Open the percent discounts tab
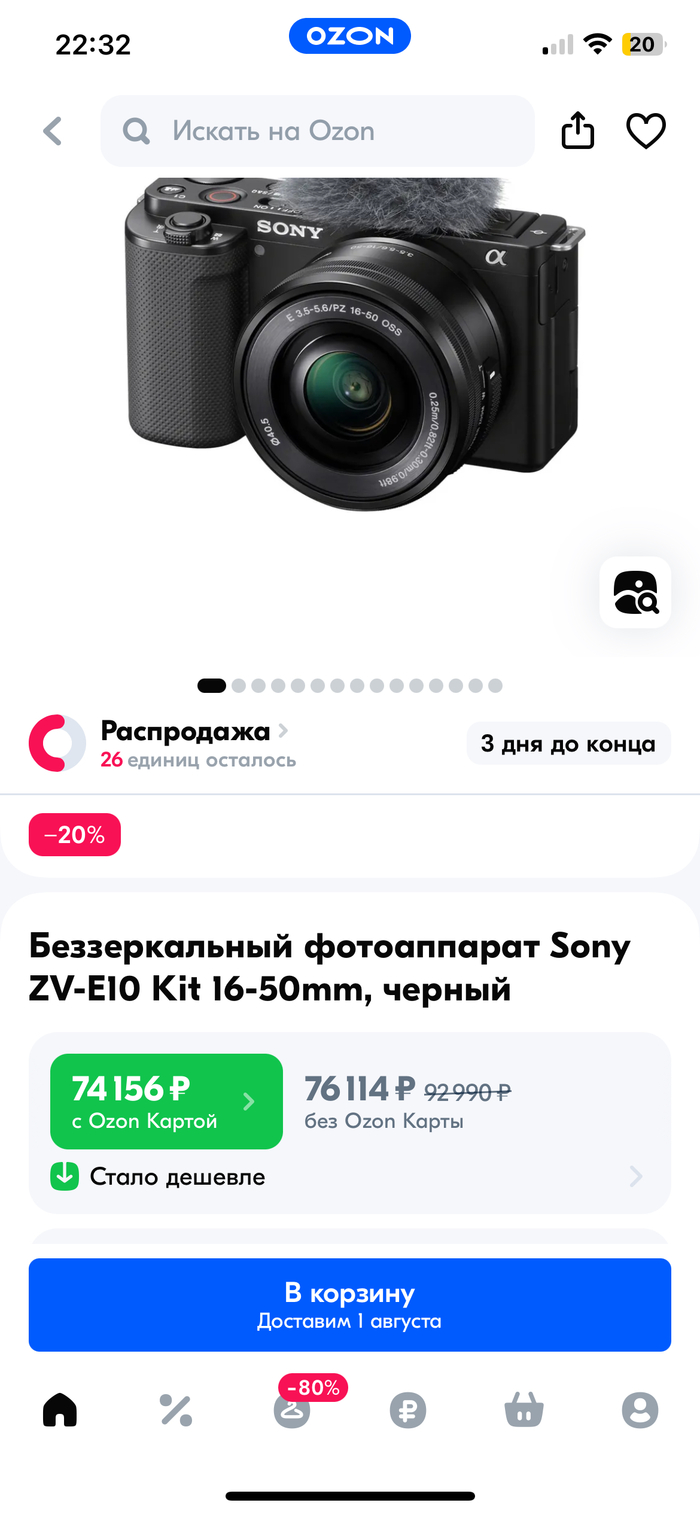Viewport: 700px width, 1515px height. 176,1410
